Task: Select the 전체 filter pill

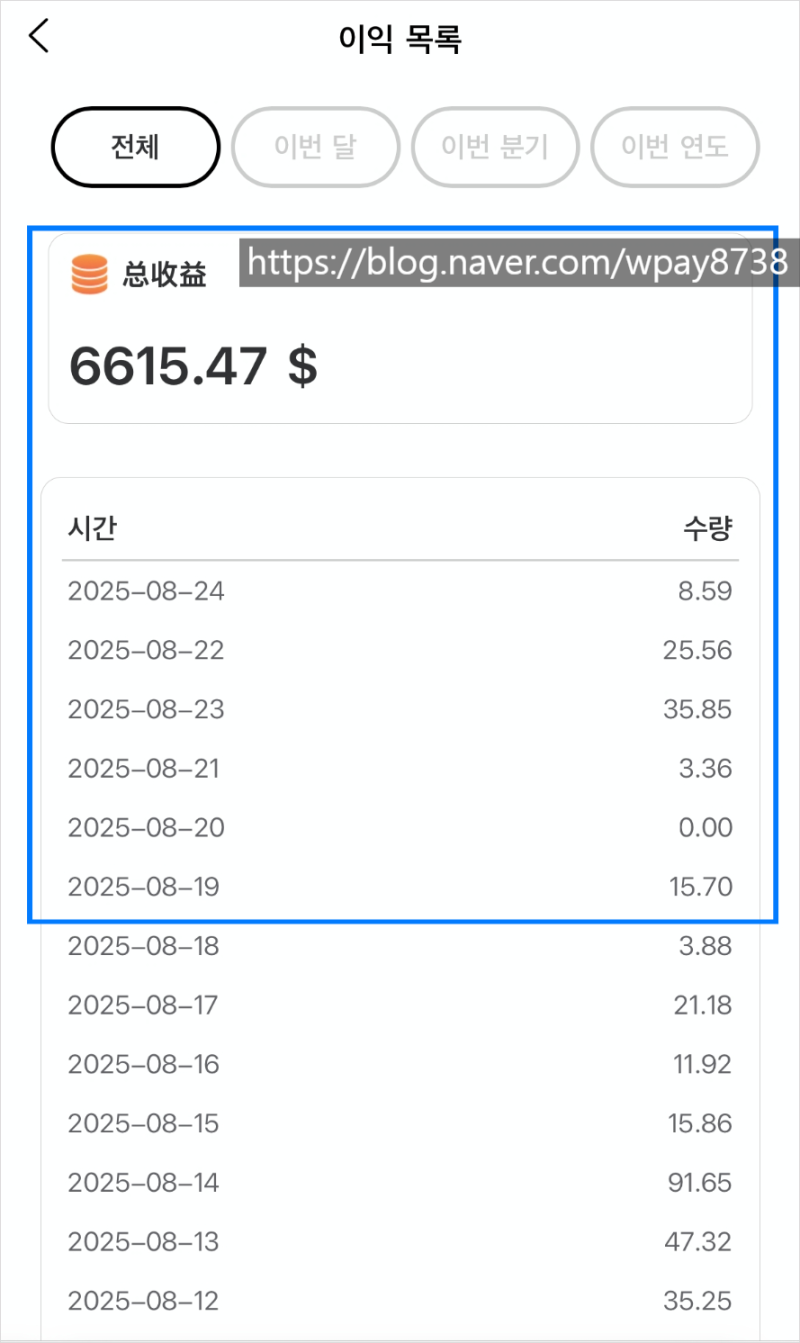Action: pos(135,147)
